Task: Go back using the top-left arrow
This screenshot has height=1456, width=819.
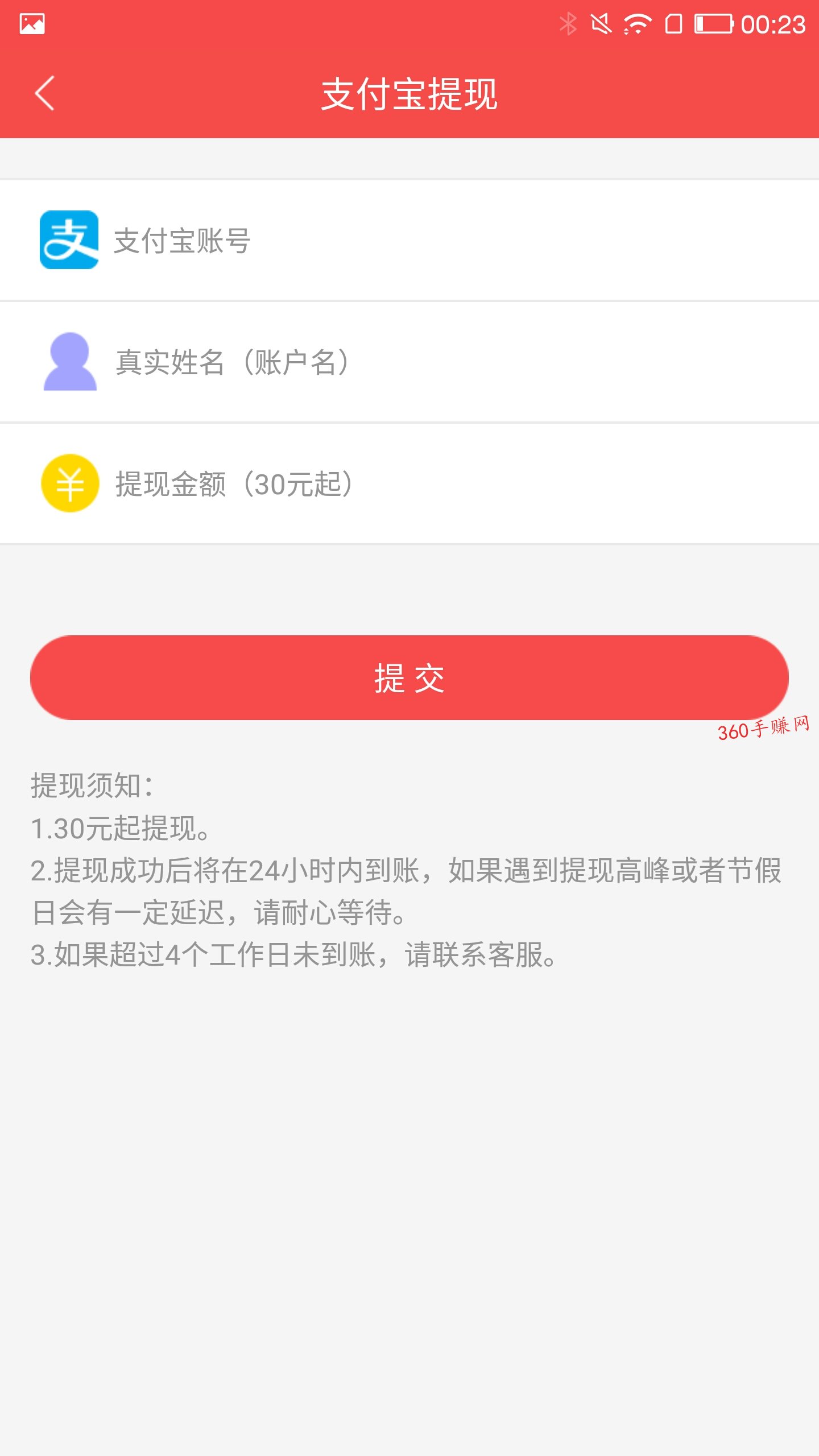Action: click(x=44, y=93)
